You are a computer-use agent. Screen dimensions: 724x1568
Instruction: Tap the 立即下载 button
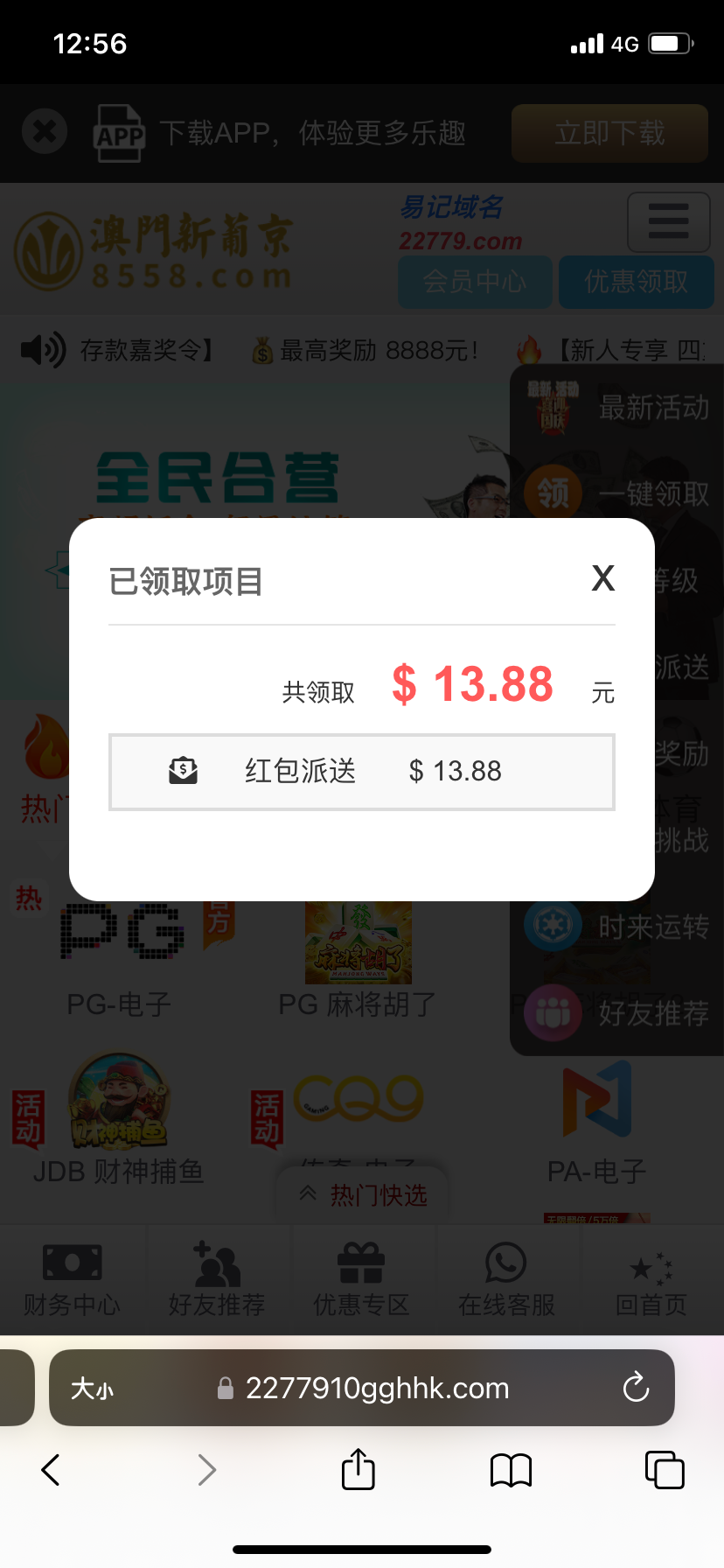(609, 133)
